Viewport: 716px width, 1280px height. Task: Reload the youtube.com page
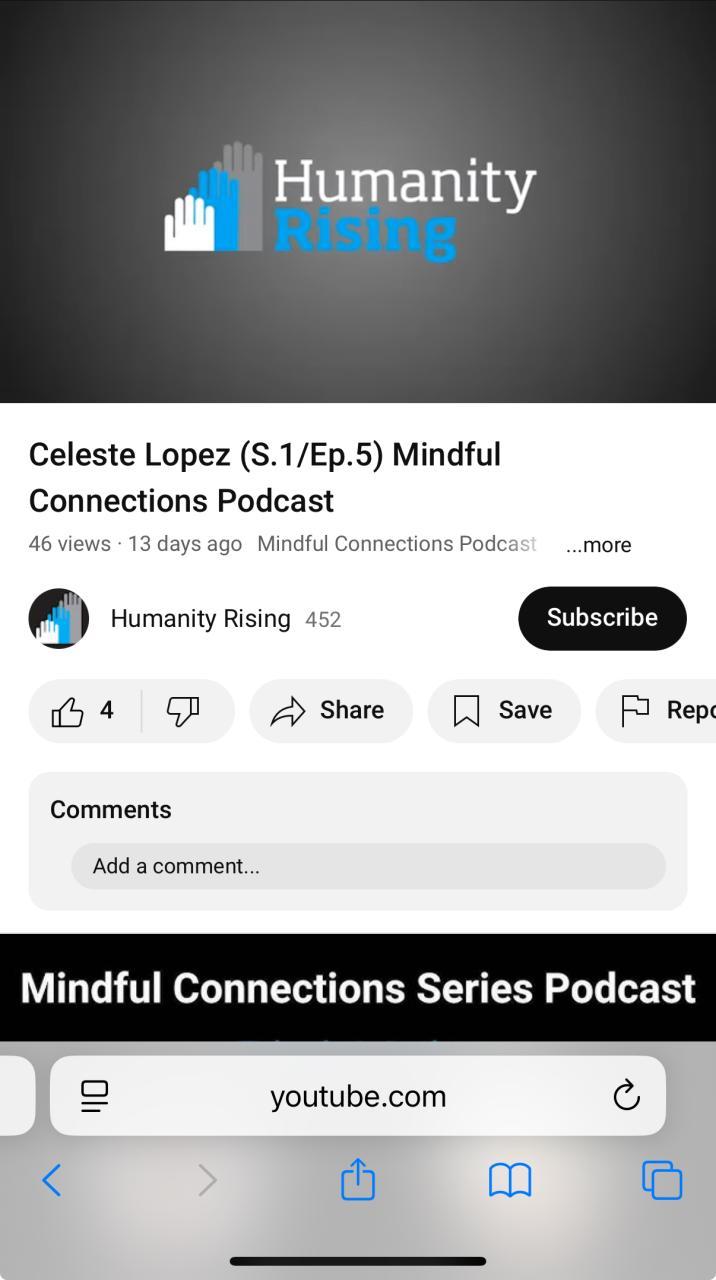[x=626, y=1096]
